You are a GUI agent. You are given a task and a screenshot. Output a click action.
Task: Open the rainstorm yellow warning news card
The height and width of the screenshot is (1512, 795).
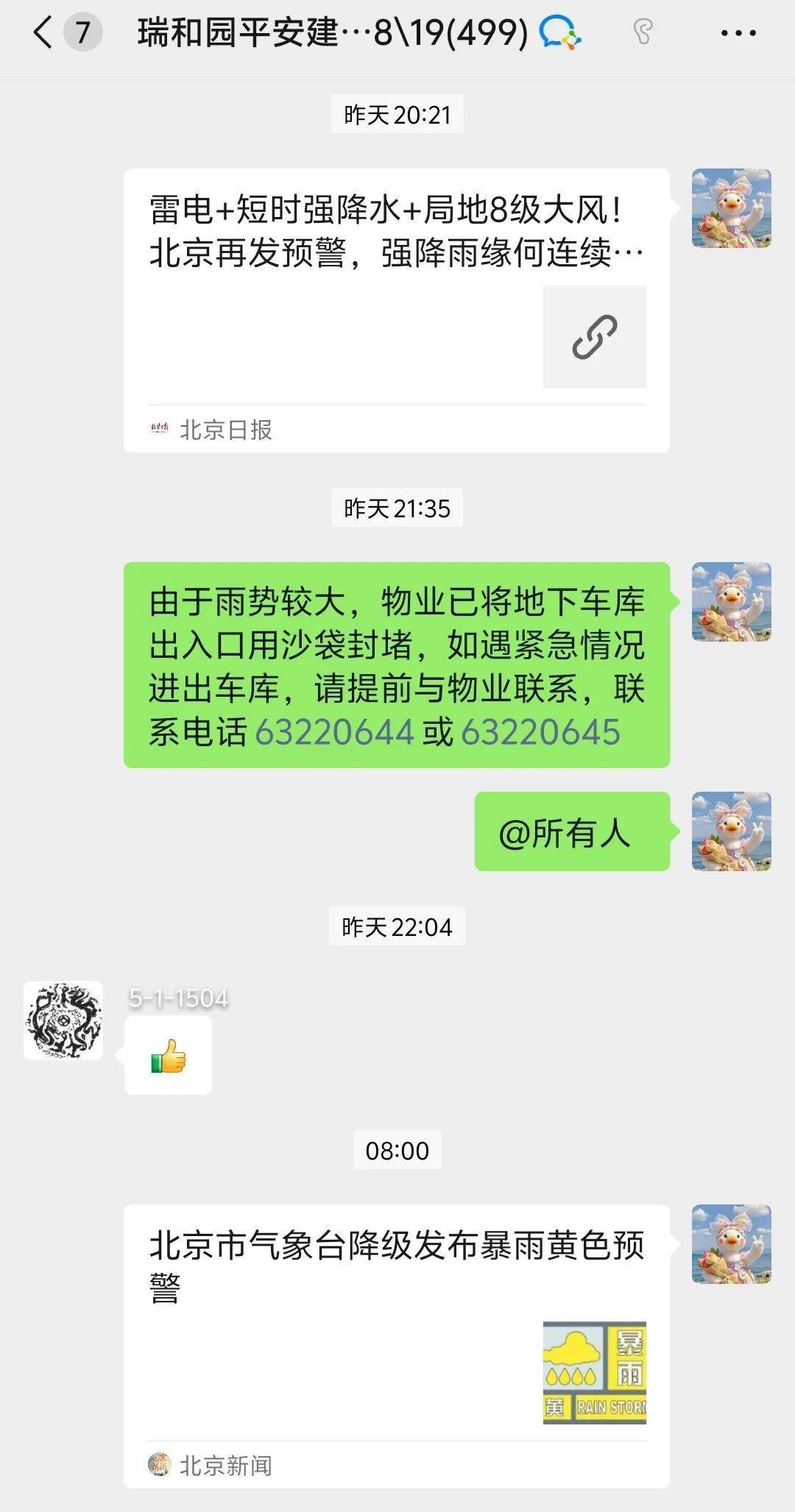(396, 1345)
